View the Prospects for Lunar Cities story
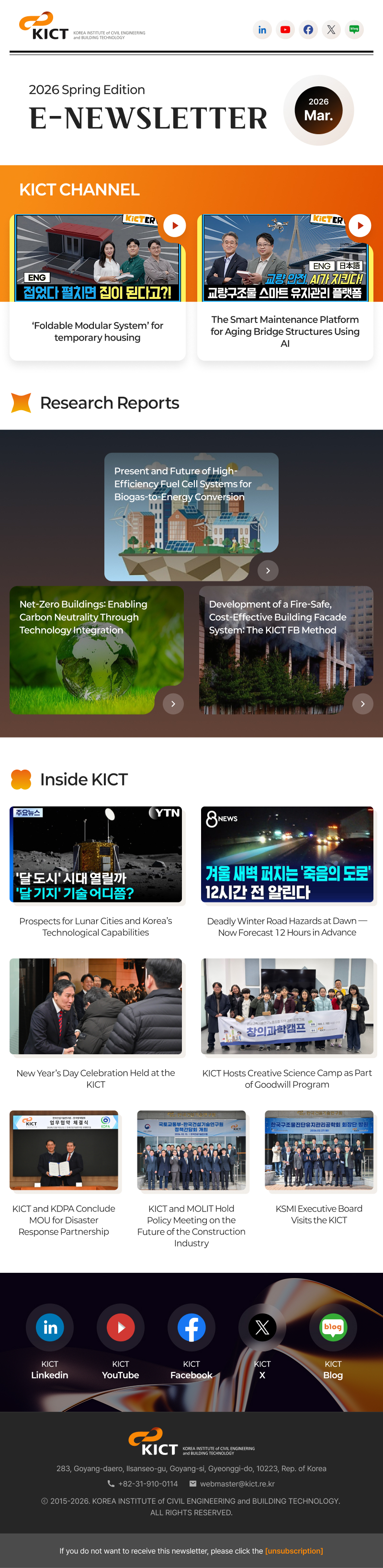Screen dimensions: 383x1568 click(96, 854)
